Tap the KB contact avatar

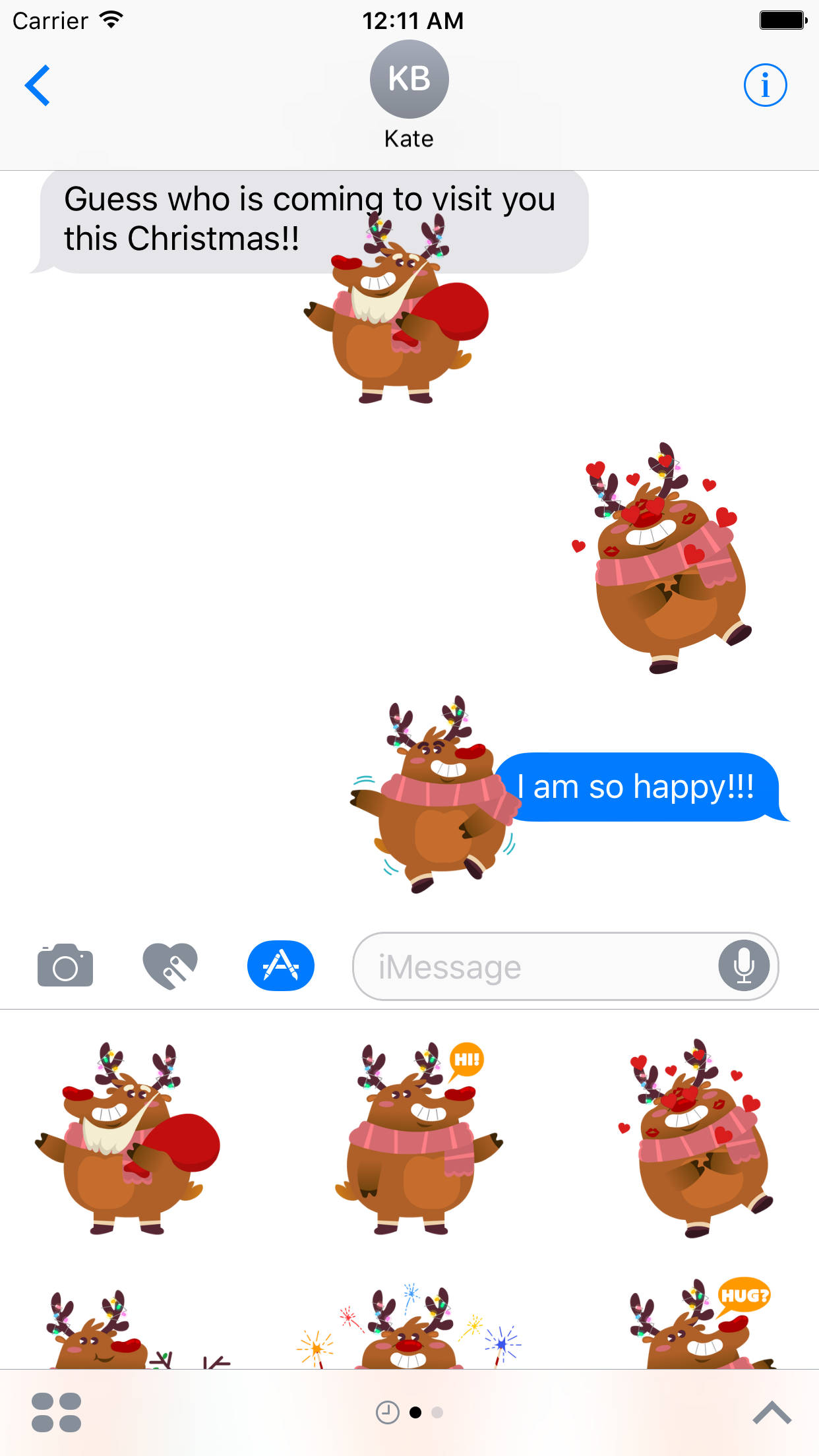point(409,78)
